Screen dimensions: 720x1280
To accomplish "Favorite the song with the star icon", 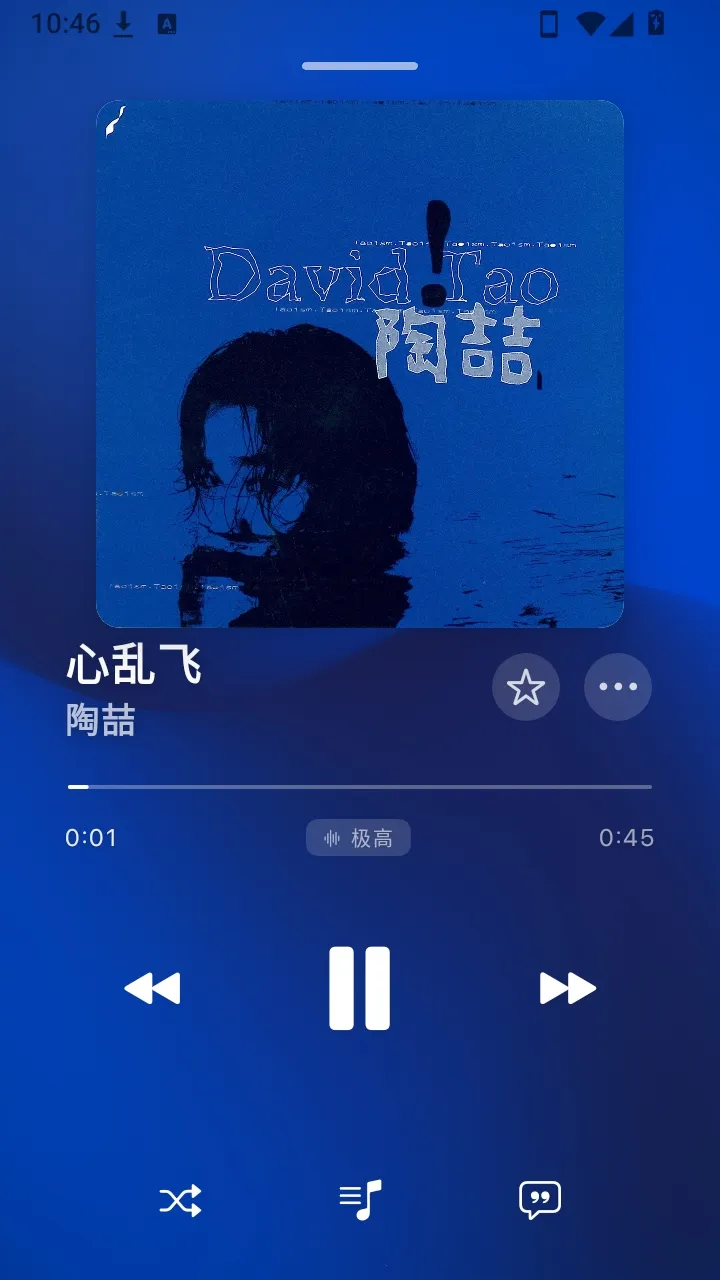I will point(526,687).
